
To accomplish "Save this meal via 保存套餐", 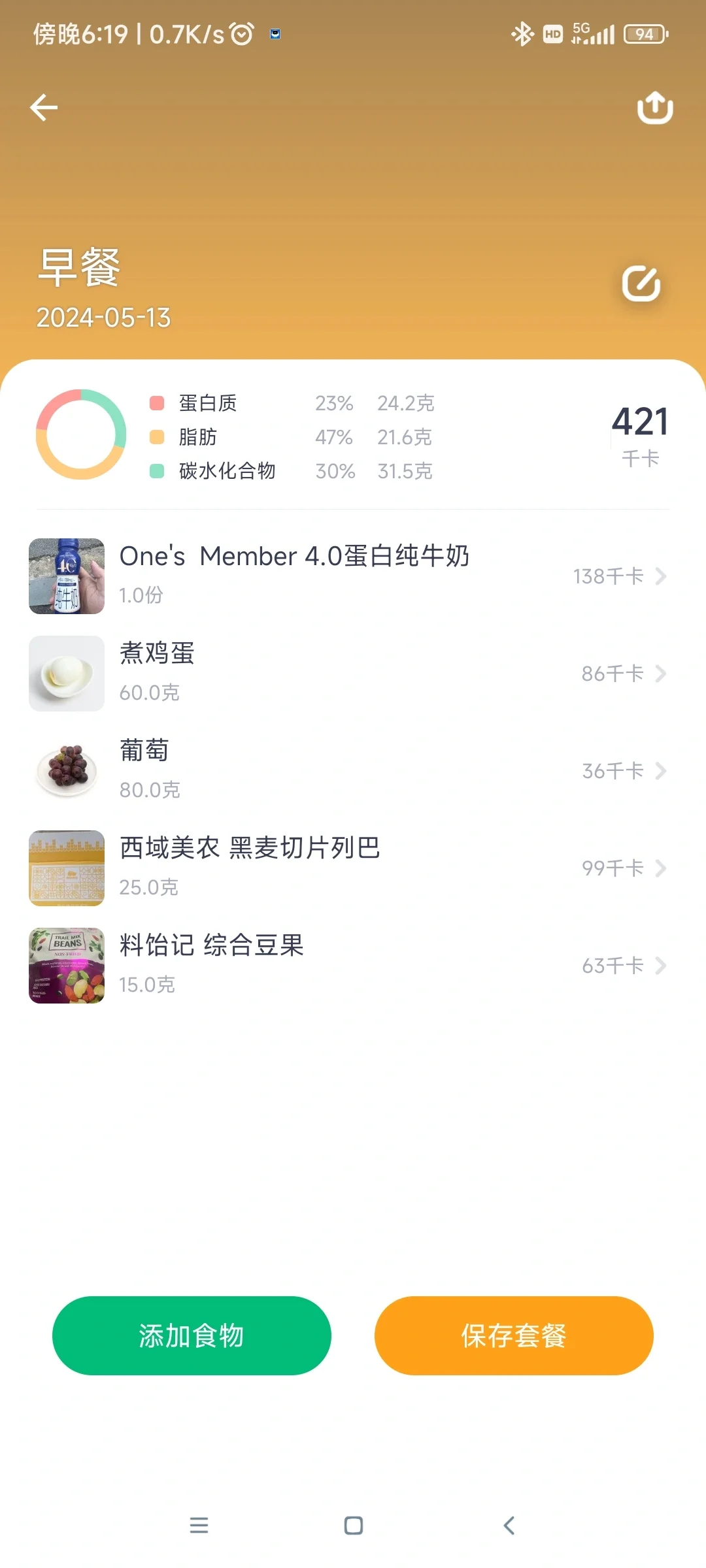I will pos(514,1335).
